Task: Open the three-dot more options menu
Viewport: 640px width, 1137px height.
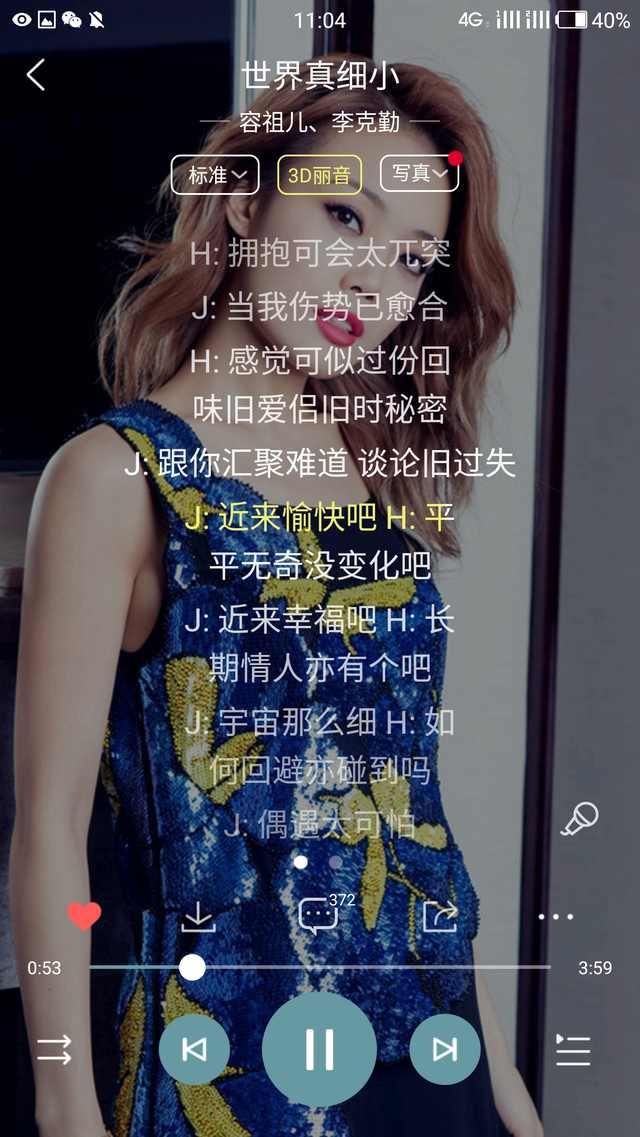Action: pyautogui.click(x=556, y=916)
